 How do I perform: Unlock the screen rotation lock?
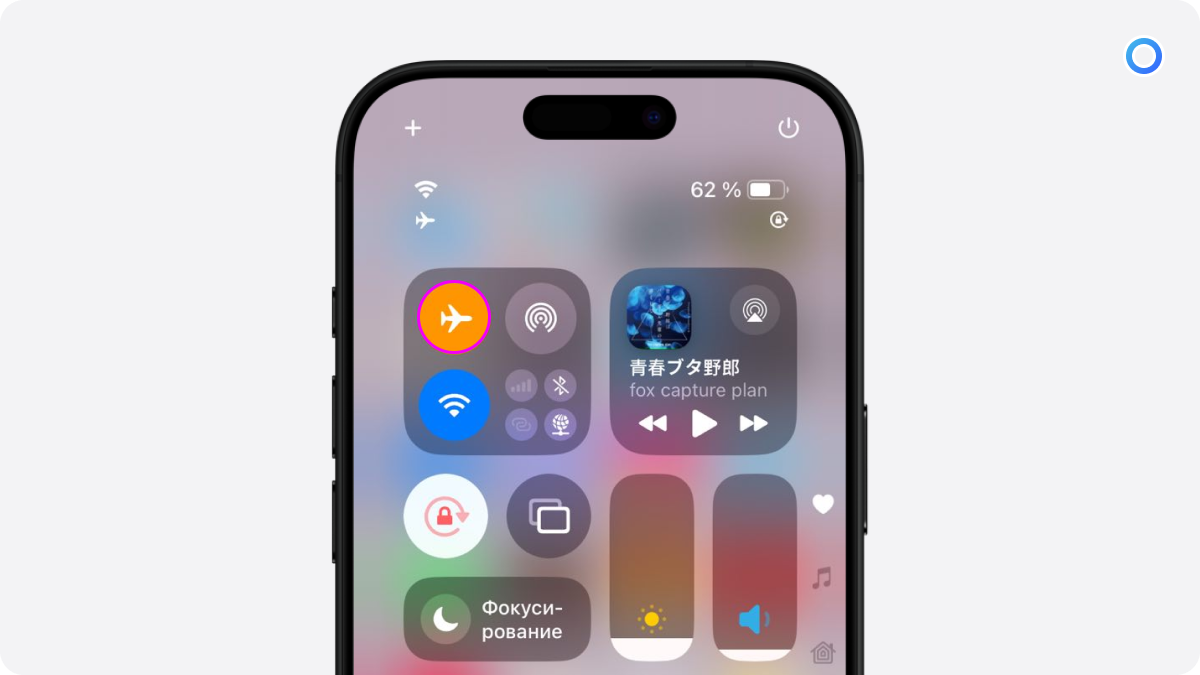pyautogui.click(x=446, y=516)
